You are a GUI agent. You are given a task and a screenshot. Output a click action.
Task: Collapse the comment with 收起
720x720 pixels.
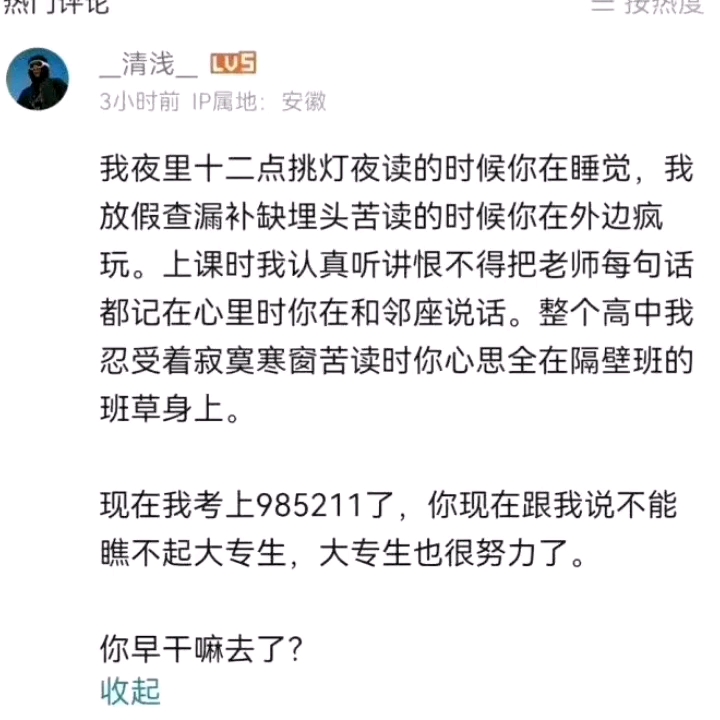[x=130, y=691]
